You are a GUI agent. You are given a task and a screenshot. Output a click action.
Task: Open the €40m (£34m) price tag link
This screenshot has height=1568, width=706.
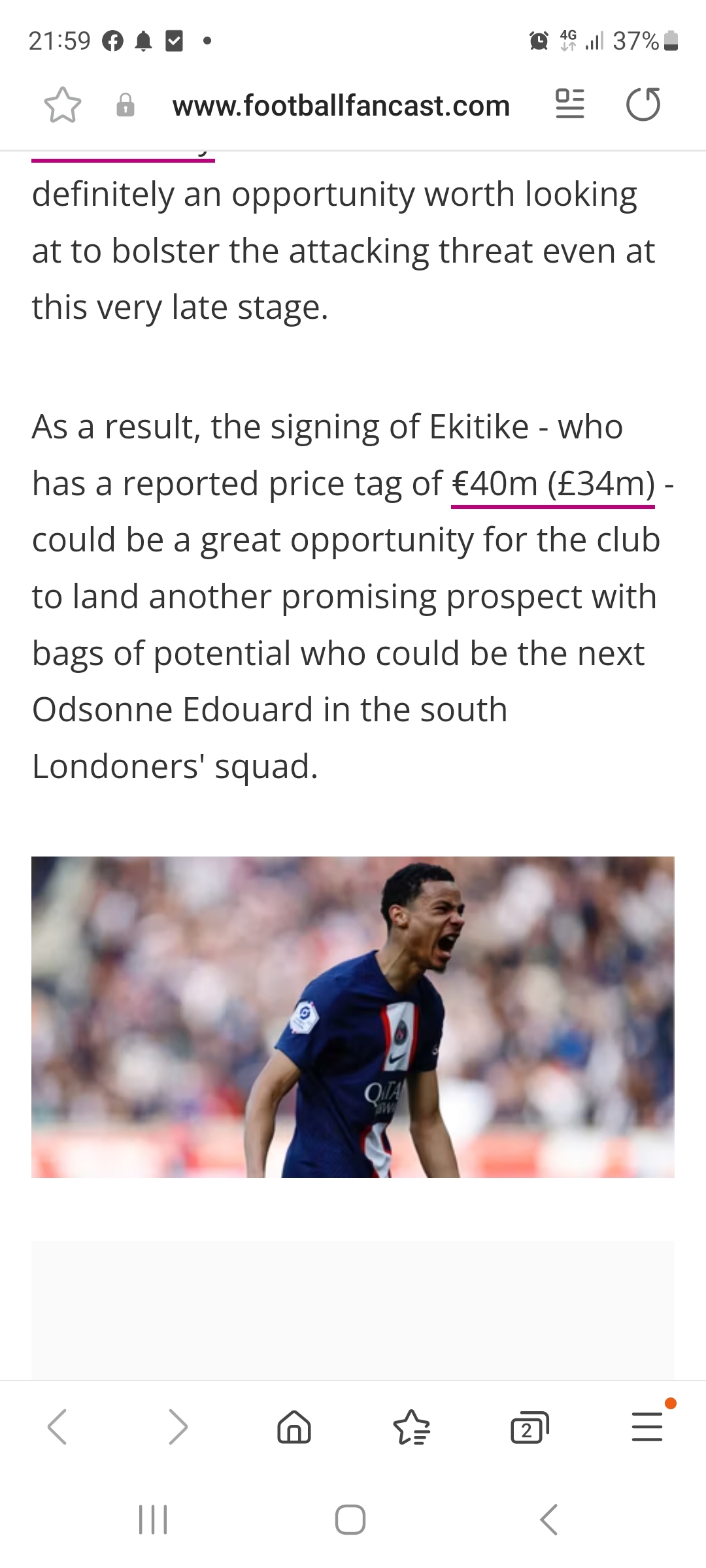(553, 484)
